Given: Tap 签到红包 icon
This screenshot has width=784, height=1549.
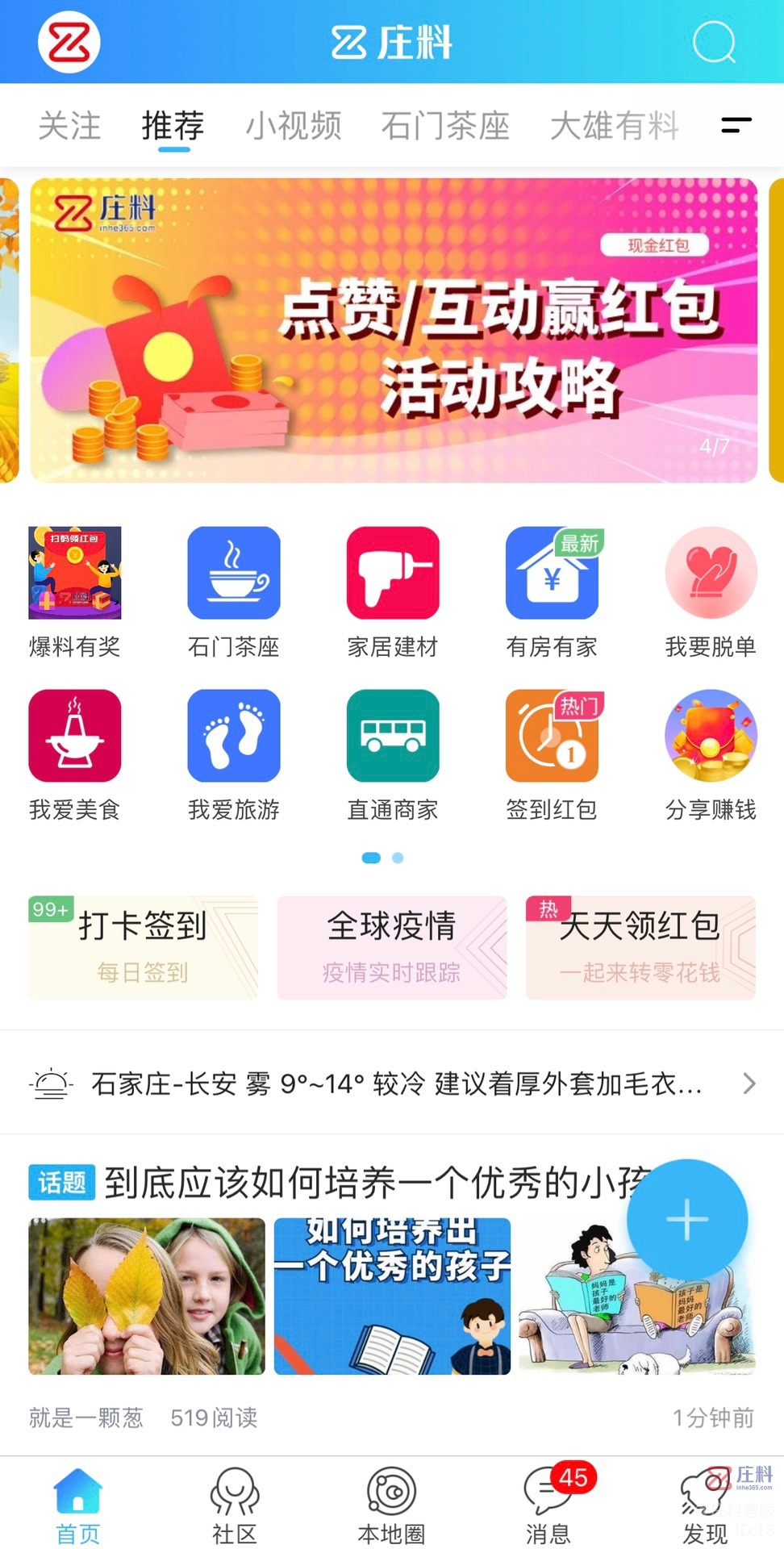Looking at the screenshot, I should [552, 754].
